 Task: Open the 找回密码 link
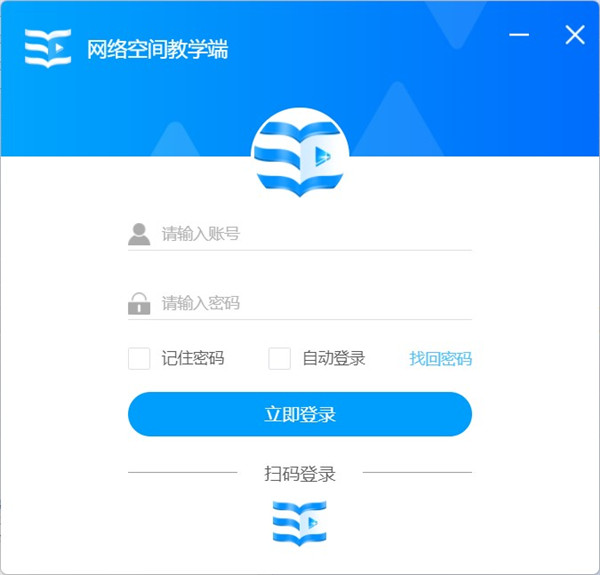click(440, 358)
